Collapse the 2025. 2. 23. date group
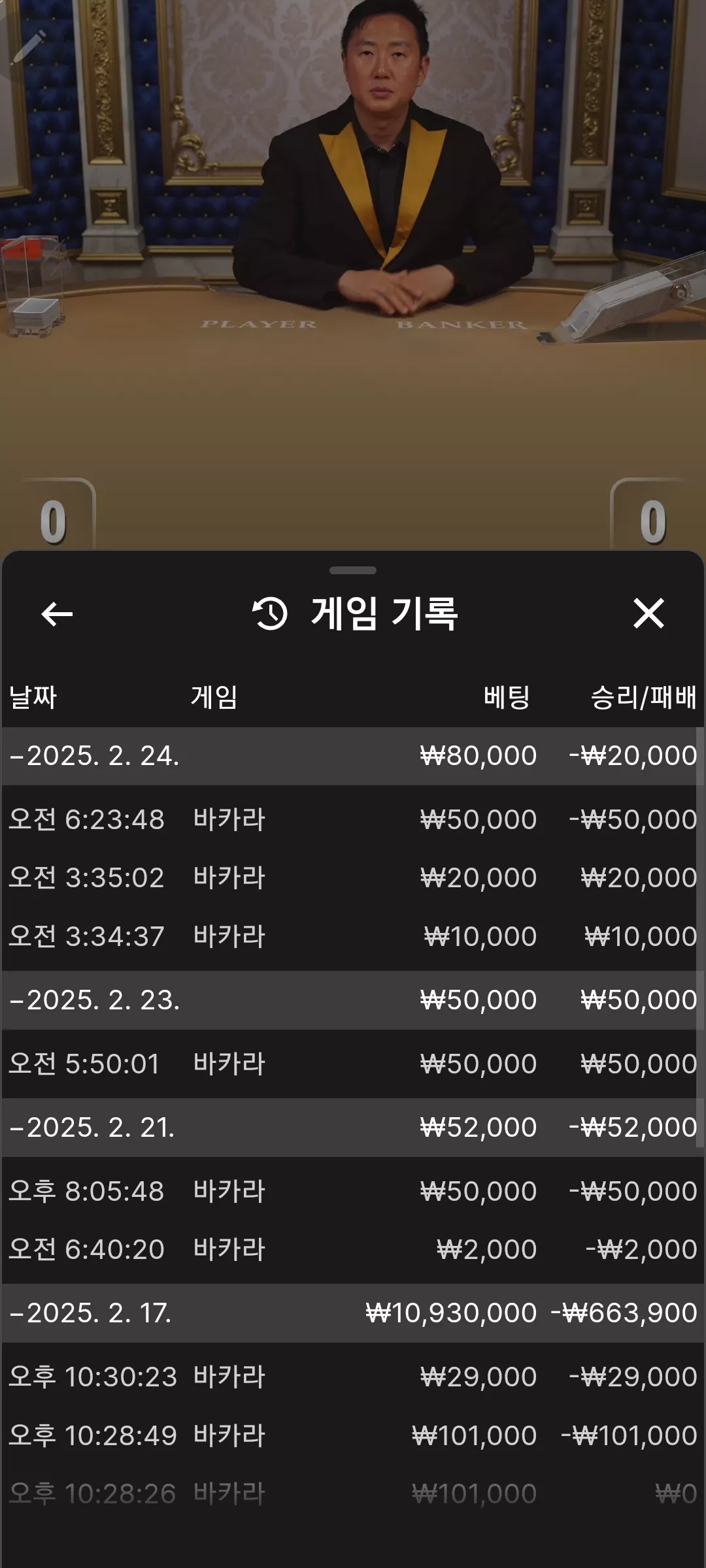 353,1000
